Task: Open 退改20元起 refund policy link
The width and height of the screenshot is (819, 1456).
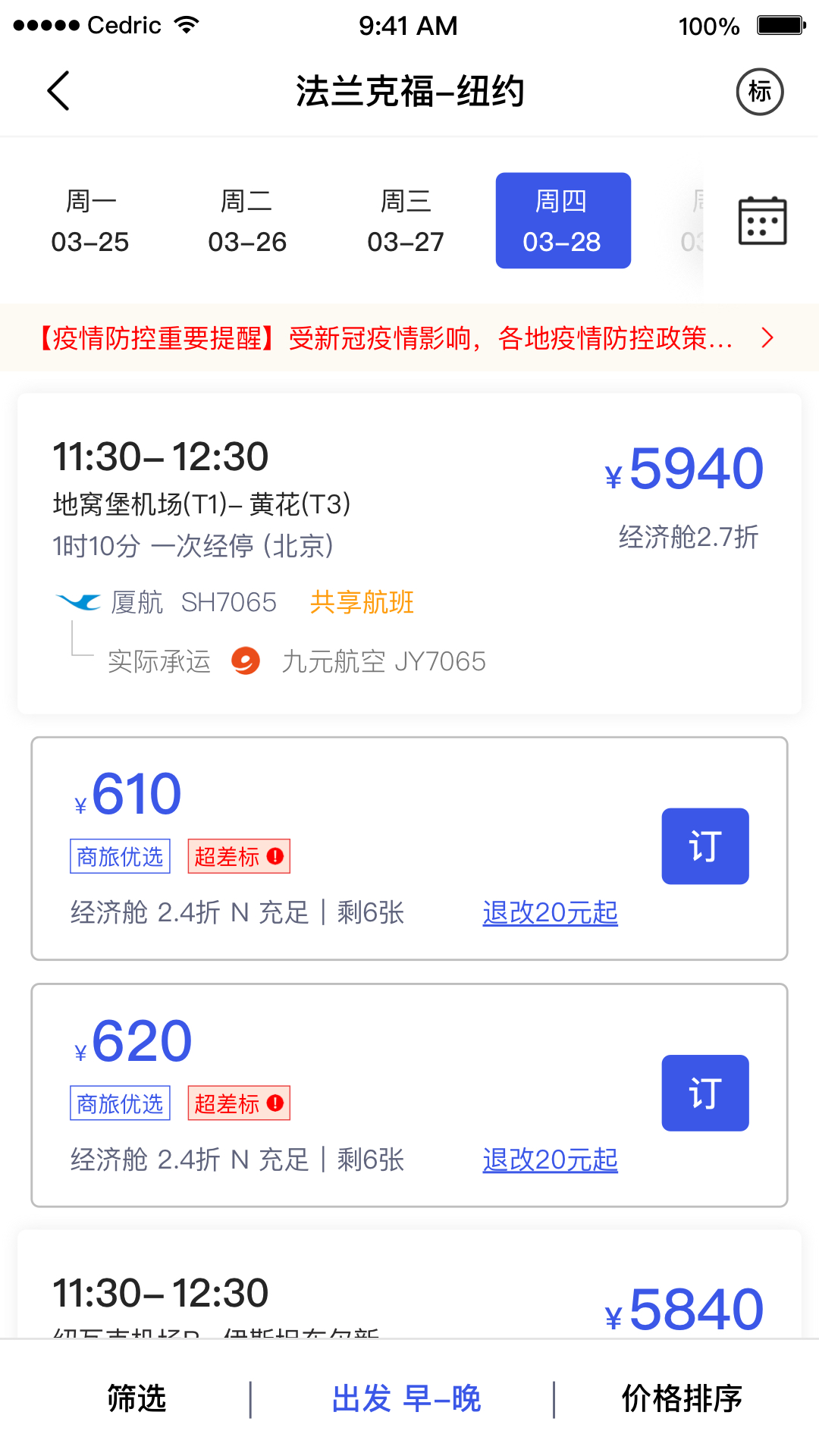Action: tap(551, 913)
